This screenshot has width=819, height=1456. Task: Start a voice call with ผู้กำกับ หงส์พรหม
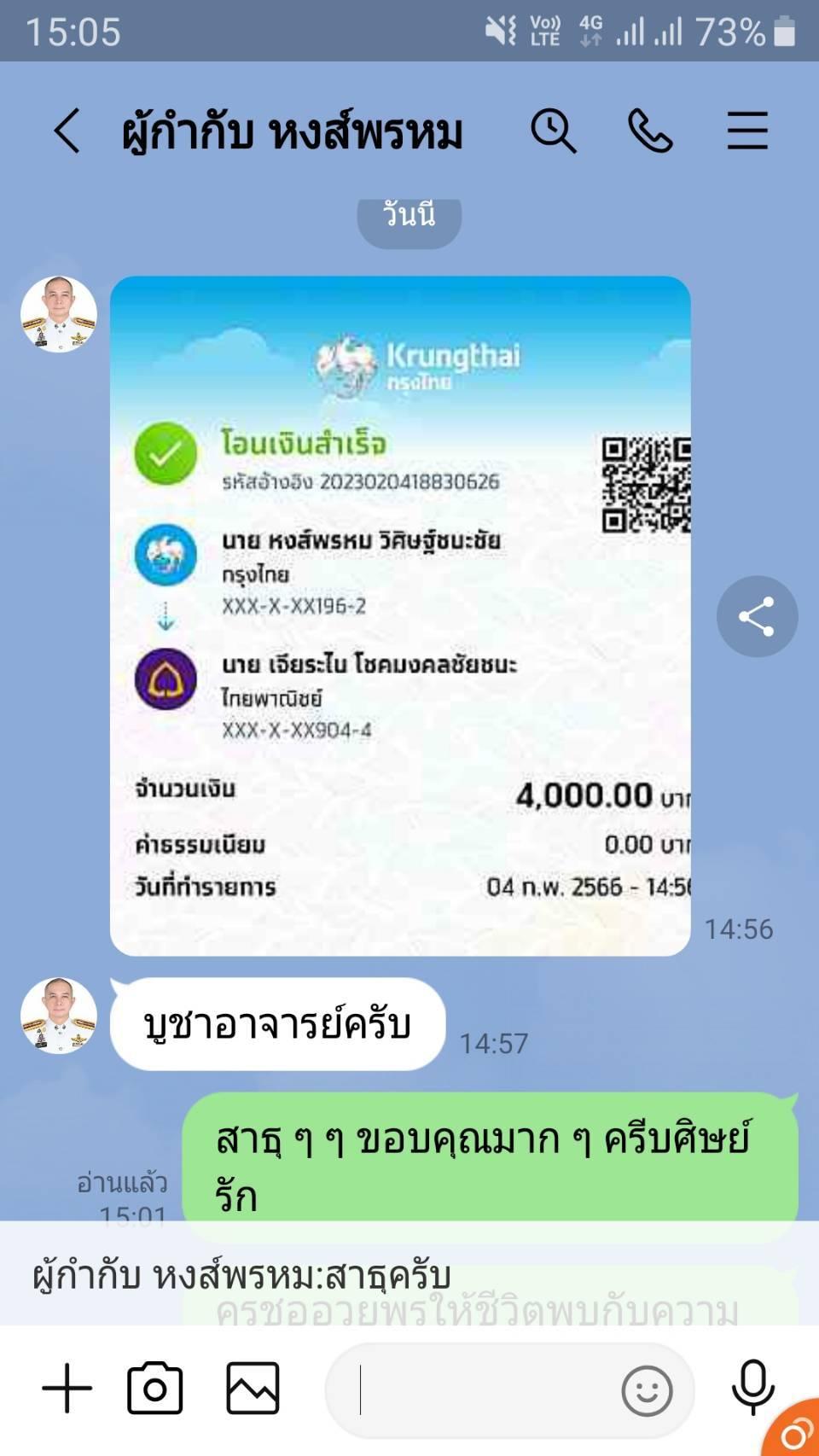[x=650, y=131]
